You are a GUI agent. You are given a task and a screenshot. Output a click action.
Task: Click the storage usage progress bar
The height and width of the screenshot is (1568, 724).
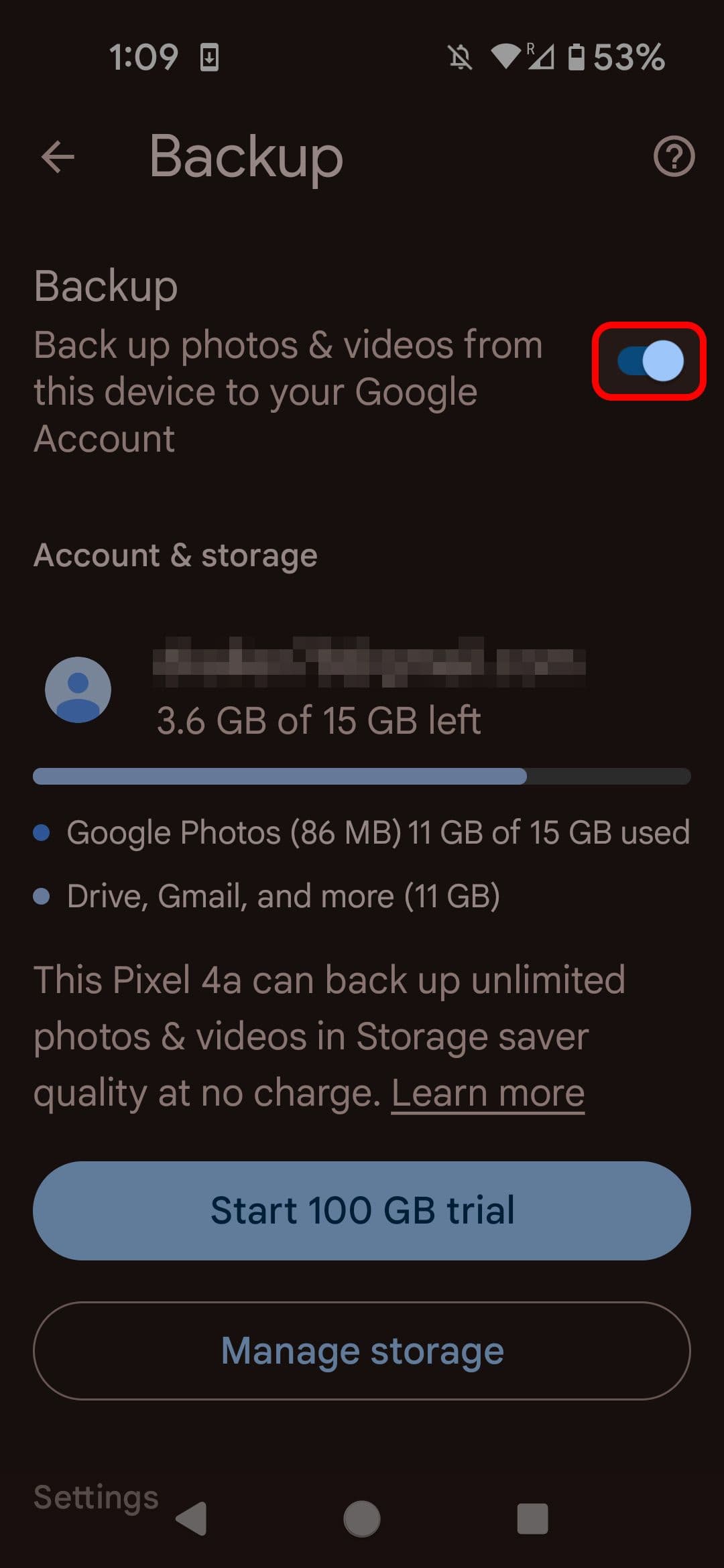(362, 776)
